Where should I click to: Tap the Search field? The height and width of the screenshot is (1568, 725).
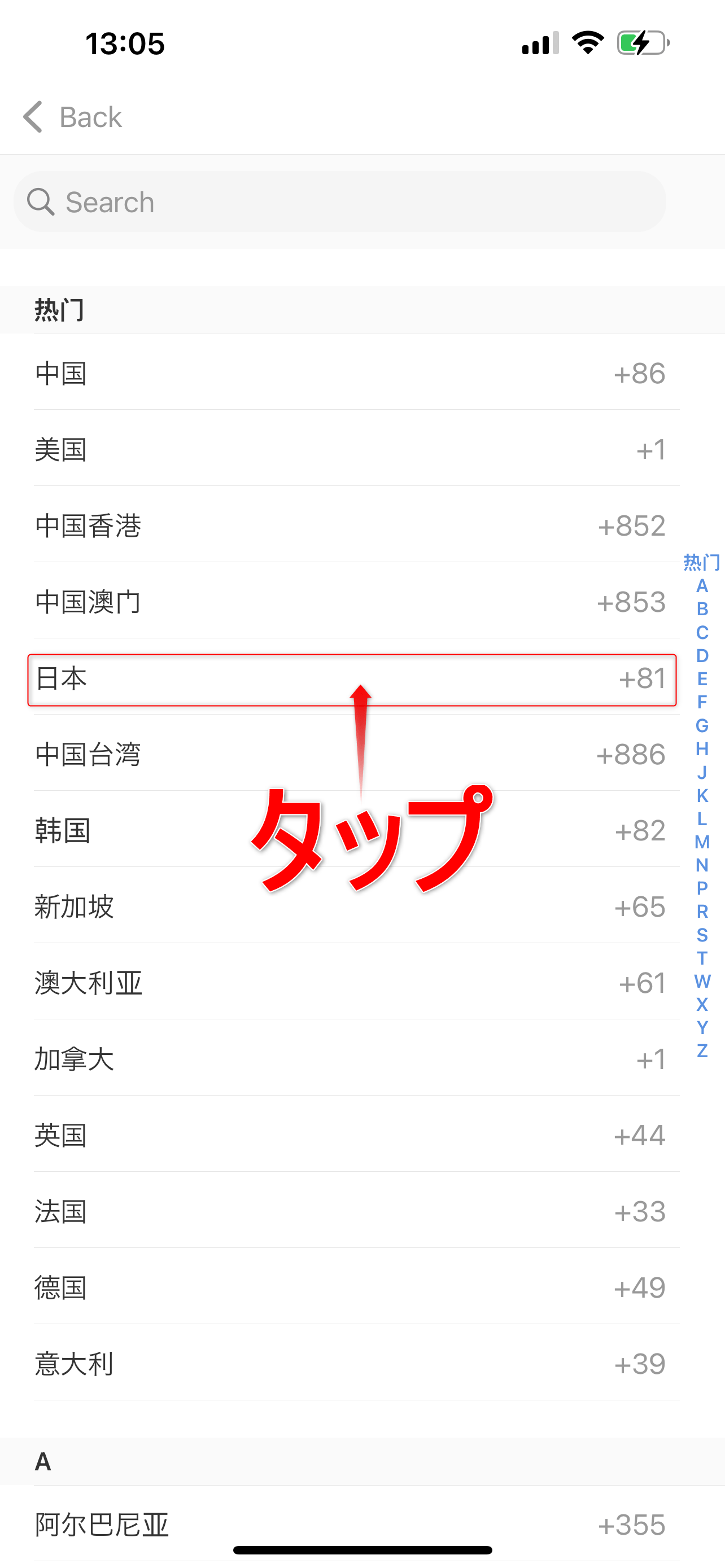(x=339, y=202)
